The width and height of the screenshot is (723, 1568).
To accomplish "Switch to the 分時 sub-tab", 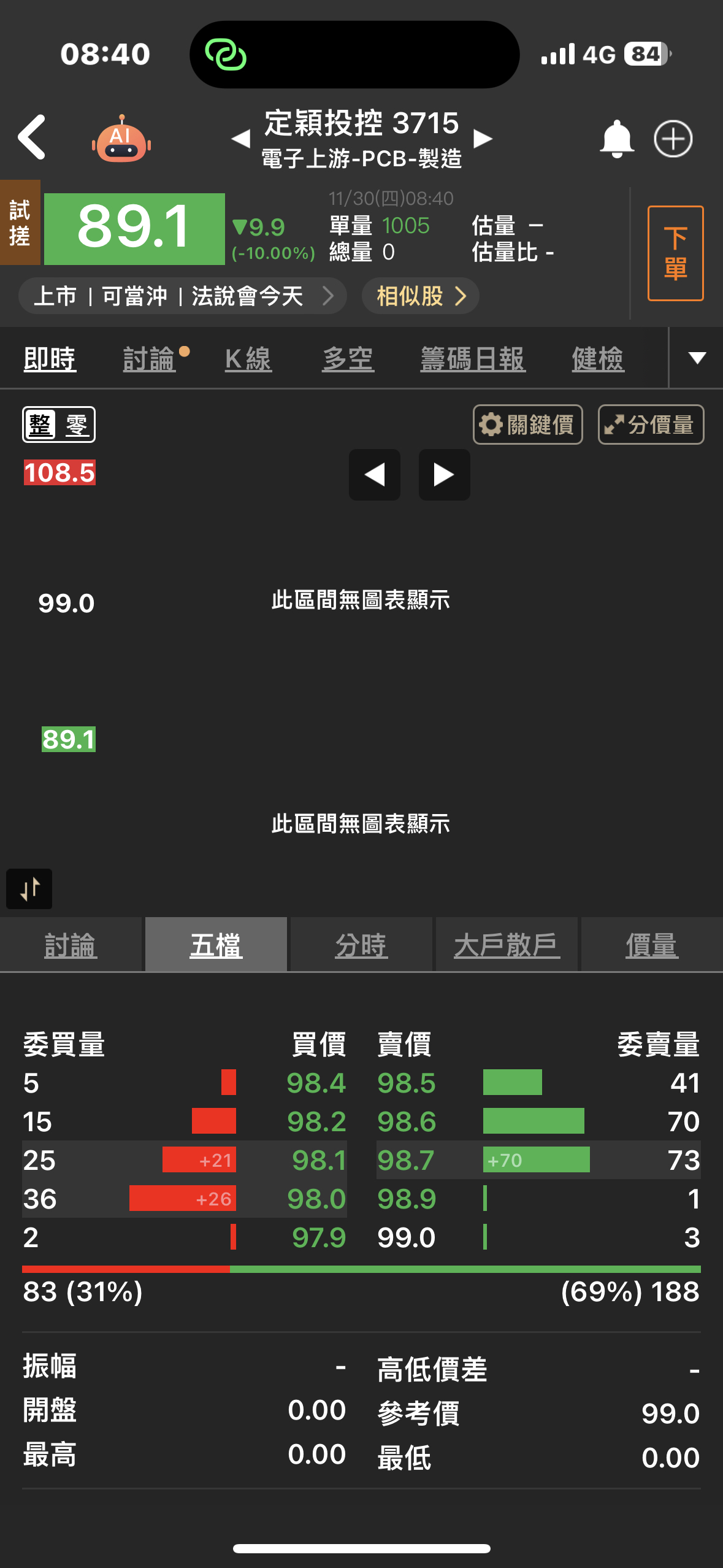I will click(x=361, y=945).
